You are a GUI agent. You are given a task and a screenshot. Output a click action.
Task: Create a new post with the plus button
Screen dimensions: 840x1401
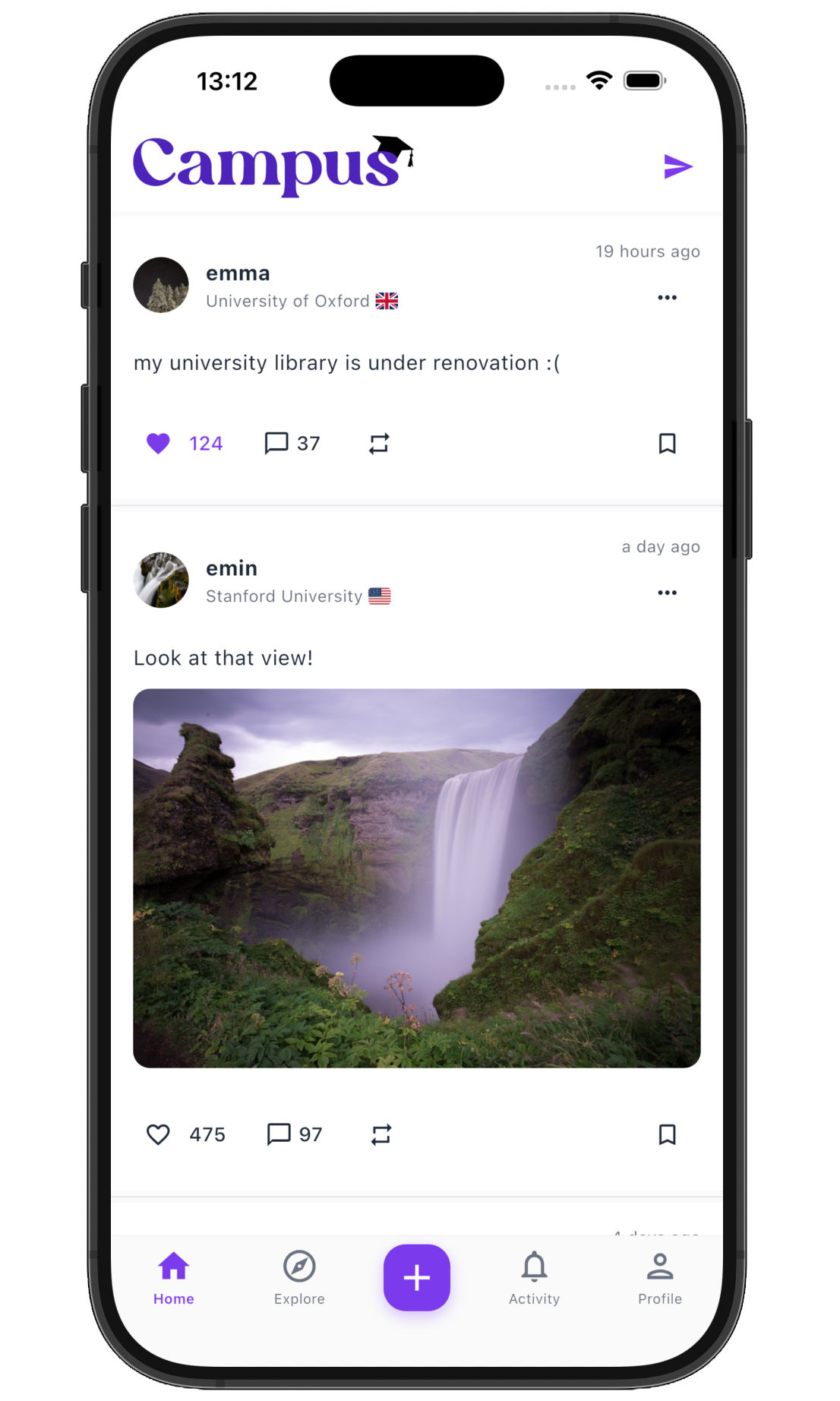pos(416,1277)
